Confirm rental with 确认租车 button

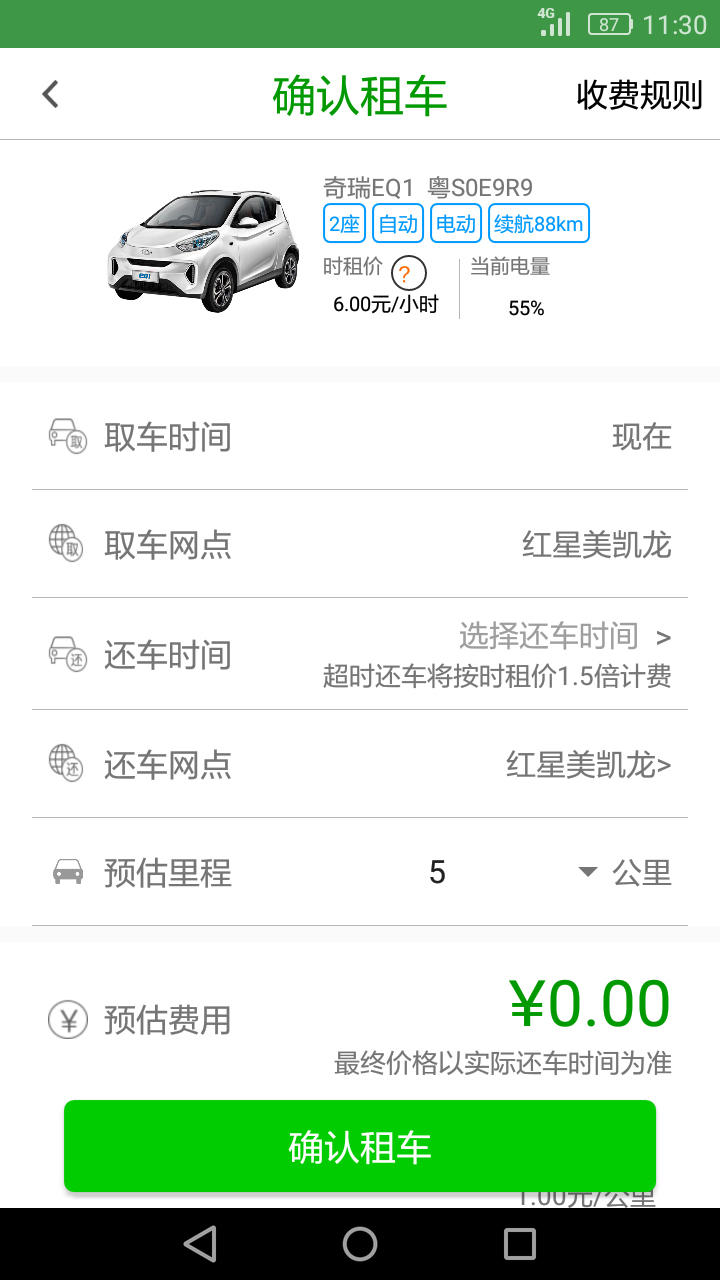coord(360,1146)
